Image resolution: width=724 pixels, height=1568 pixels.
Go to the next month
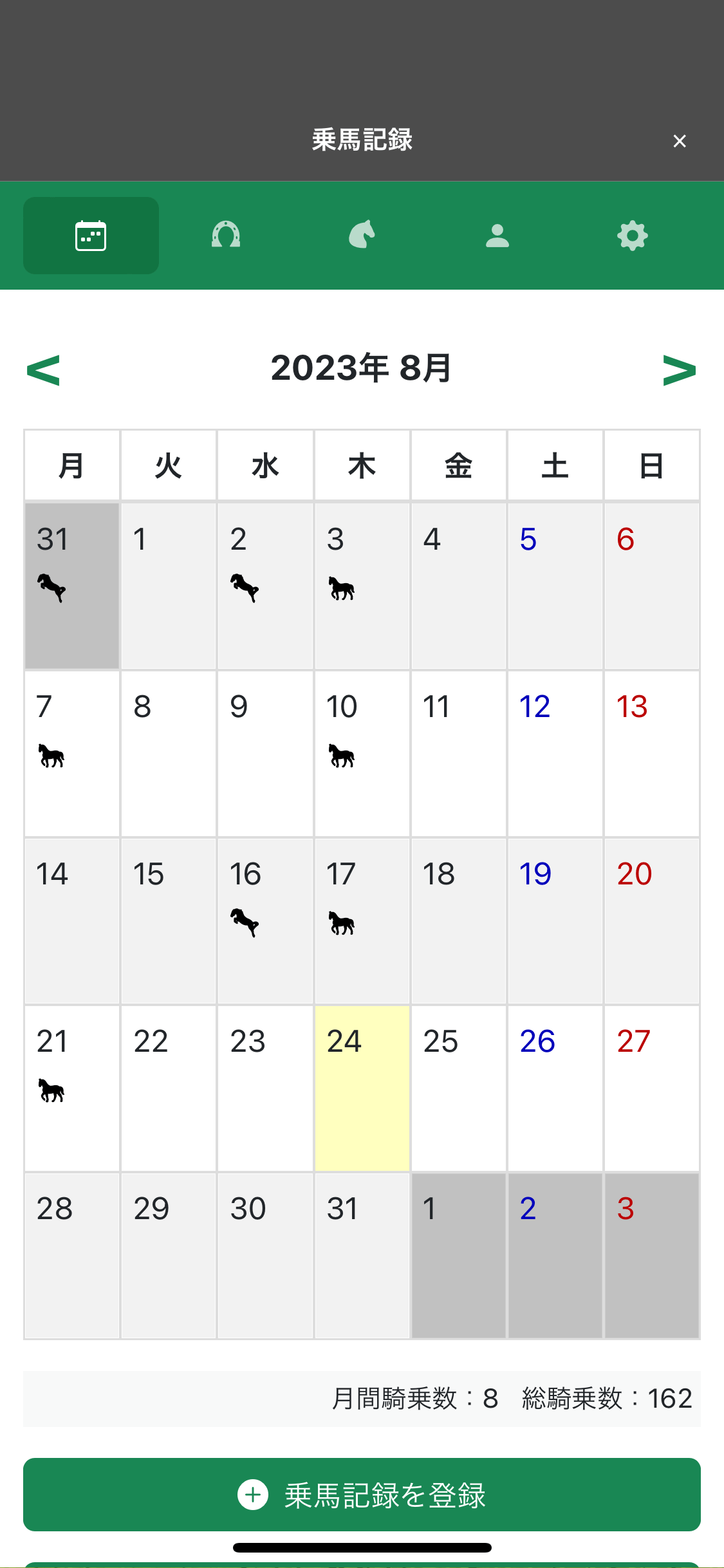click(679, 370)
